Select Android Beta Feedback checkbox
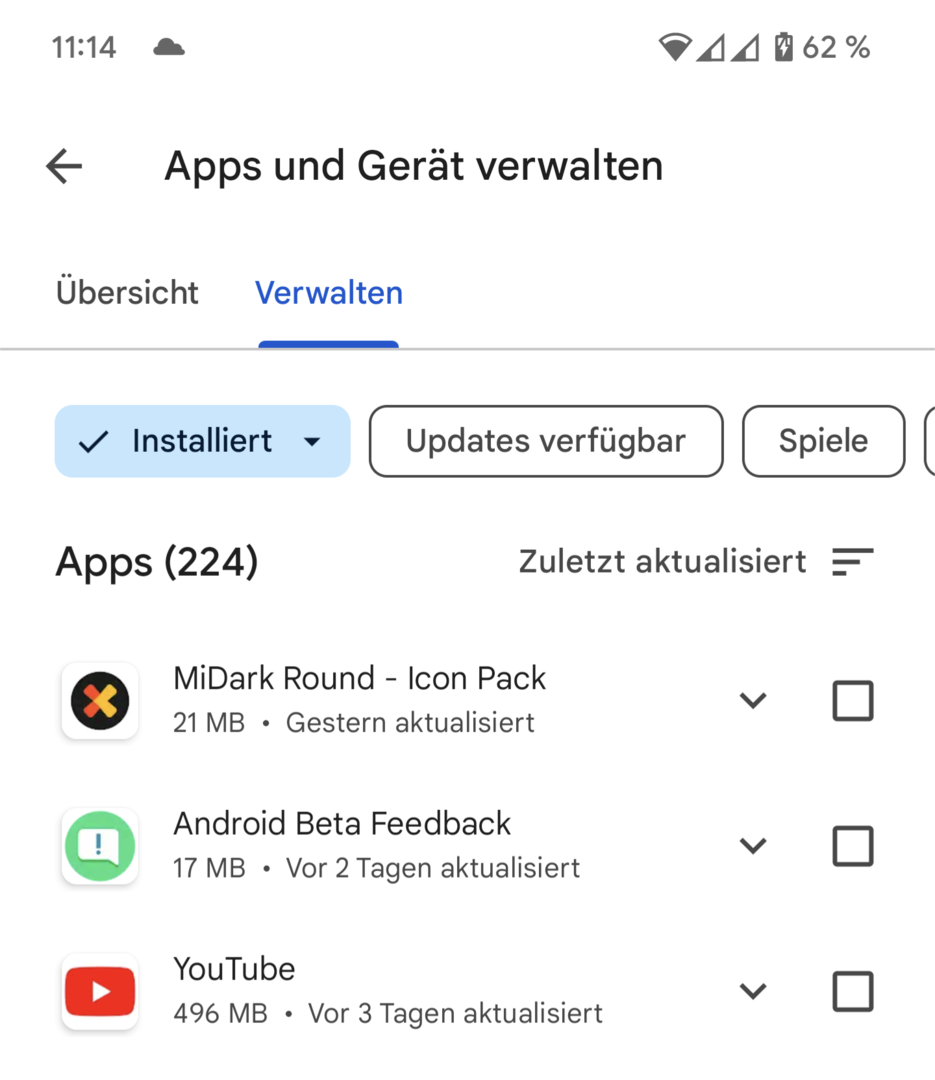Viewport: 935px width, 1080px height. (x=853, y=846)
